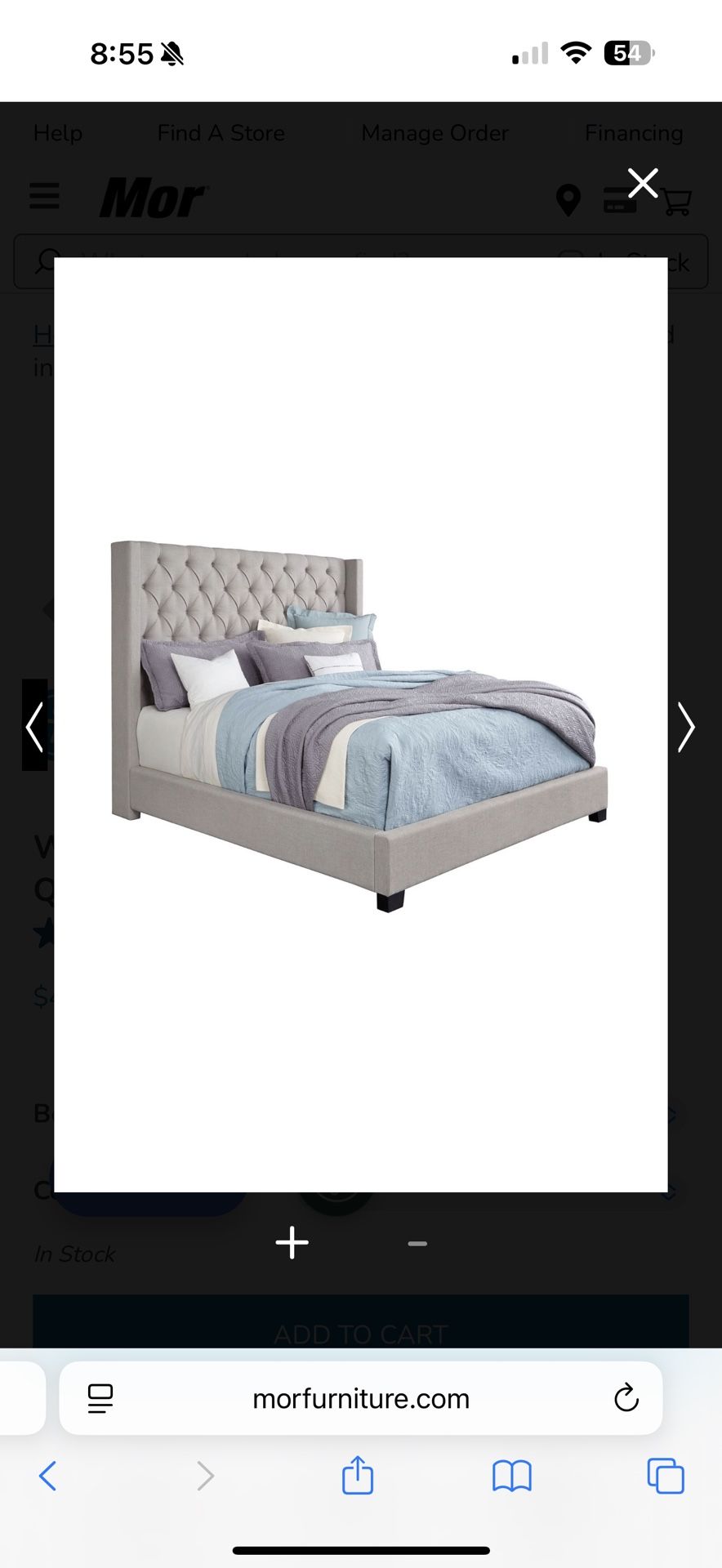The width and height of the screenshot is (722, 1568).
Task: Share this page from Safari toolbar
Action: tap(358, 1475)
